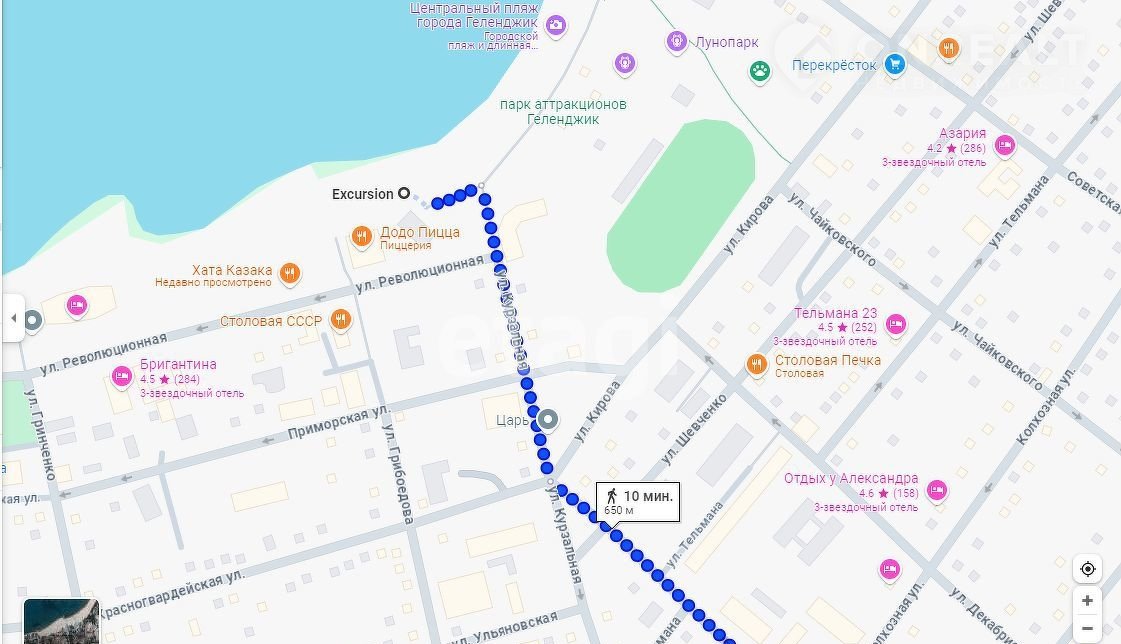Select Тельмана 23 hotel
The height and width of the screenshot is (644, 1121).
pyautogui.click(x=896, y=323)
